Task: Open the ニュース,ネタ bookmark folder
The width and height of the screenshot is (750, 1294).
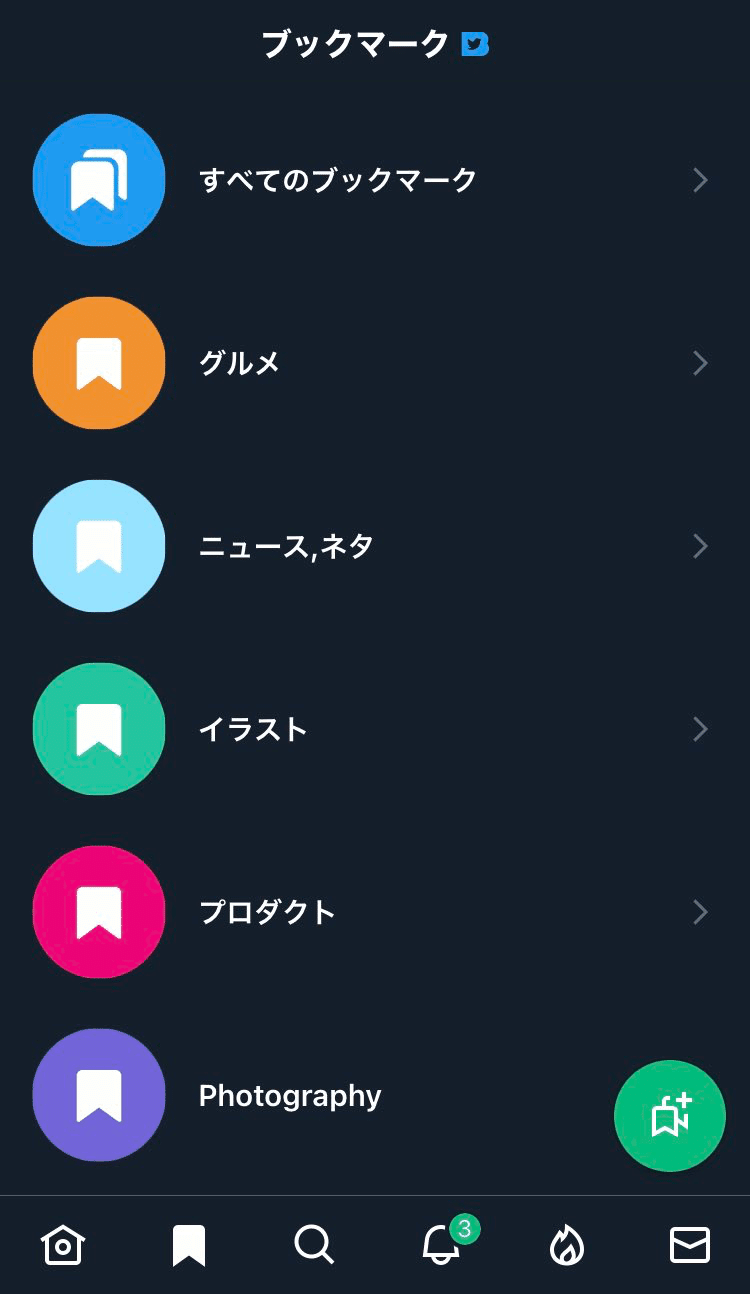Action: pyautogui.click(x=375, y=546)
